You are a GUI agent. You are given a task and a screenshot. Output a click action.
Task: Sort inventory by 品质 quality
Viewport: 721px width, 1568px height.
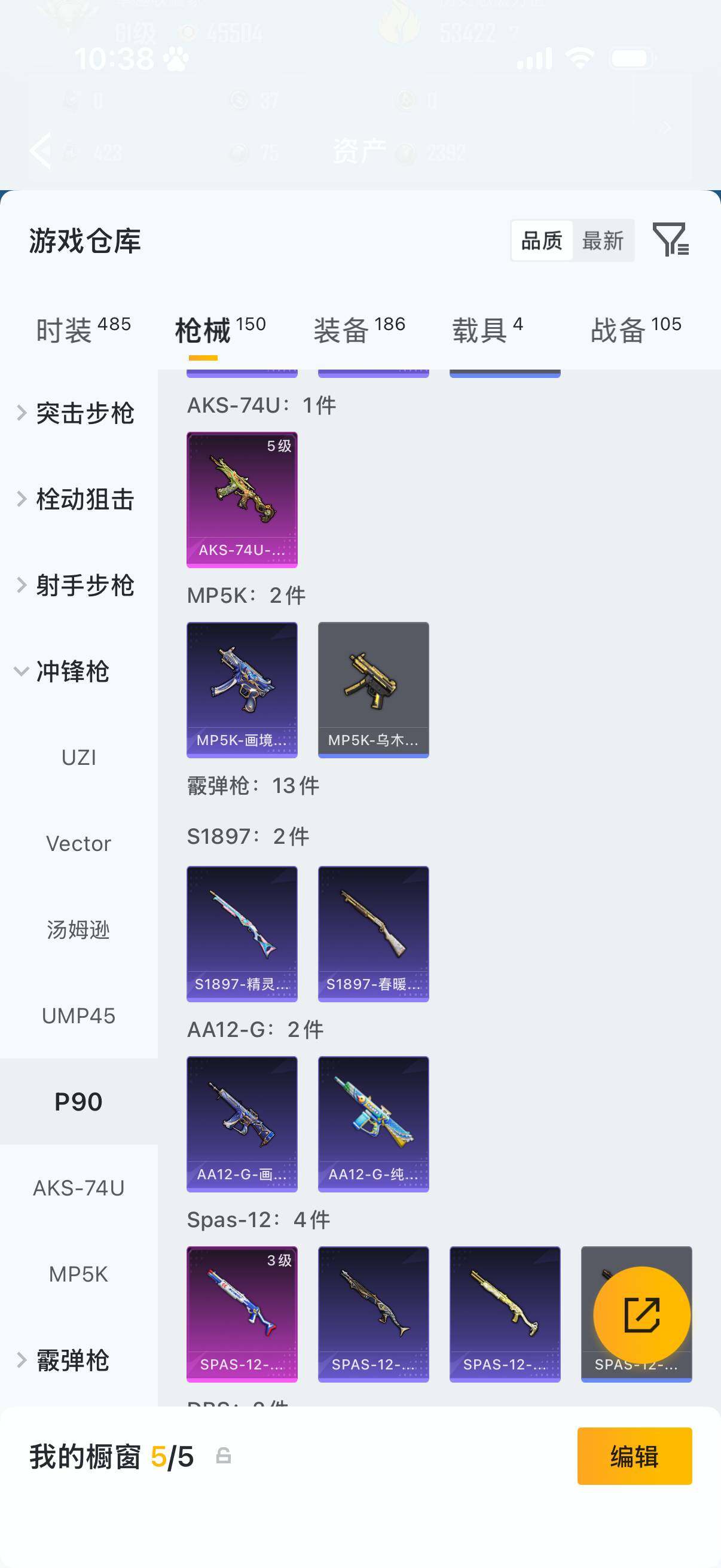542,240
